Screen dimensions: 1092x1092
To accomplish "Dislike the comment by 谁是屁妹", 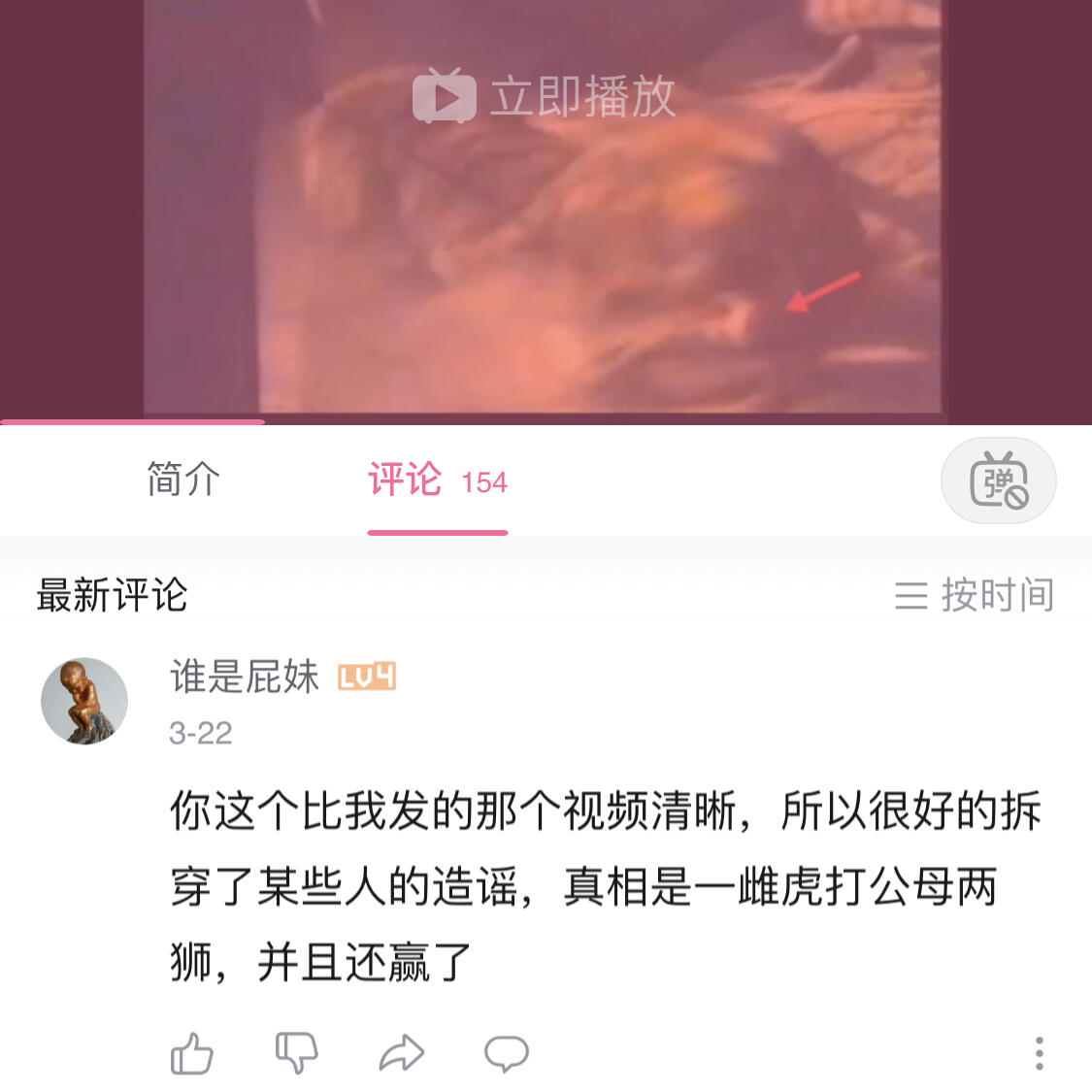I will (297, 1053).
